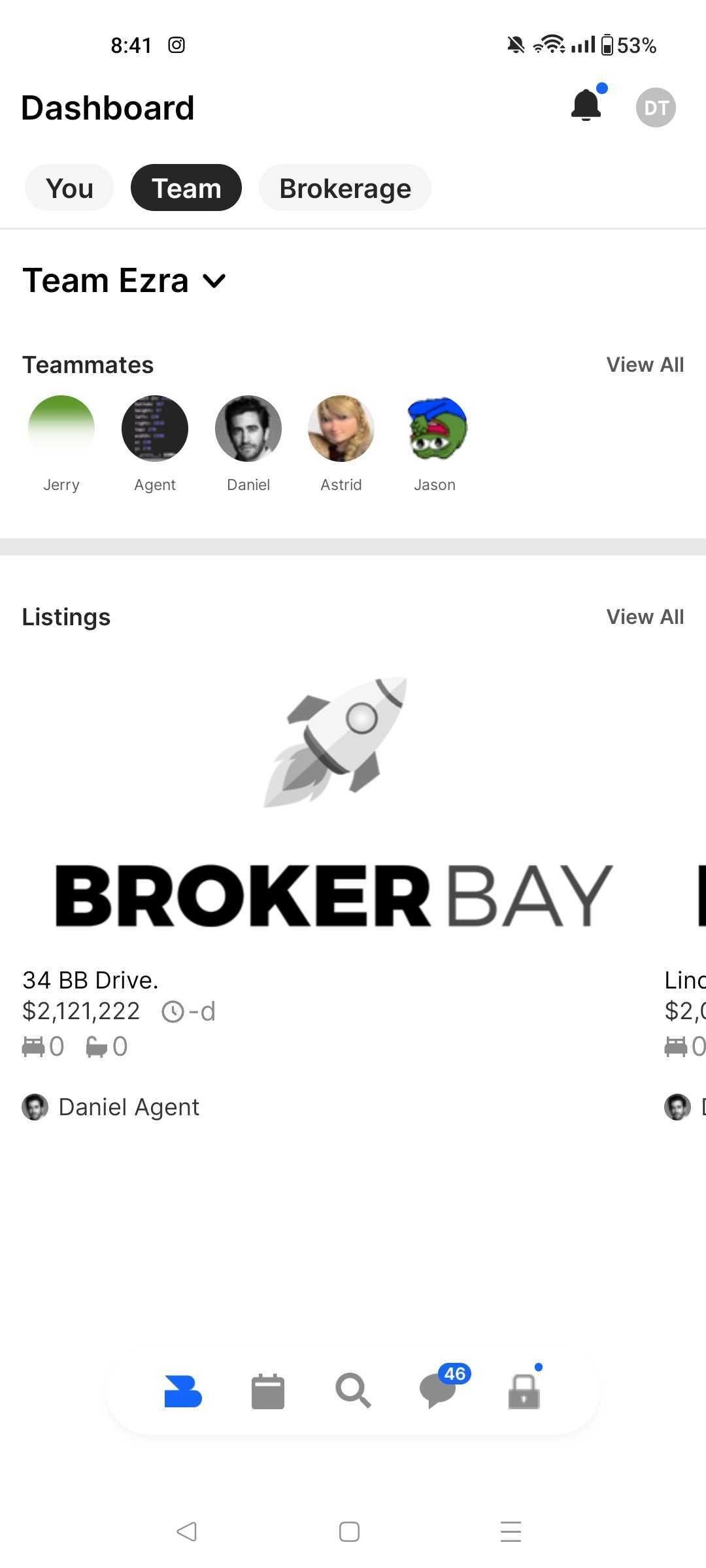Switch to the Brokerage tab

(345, 188)
